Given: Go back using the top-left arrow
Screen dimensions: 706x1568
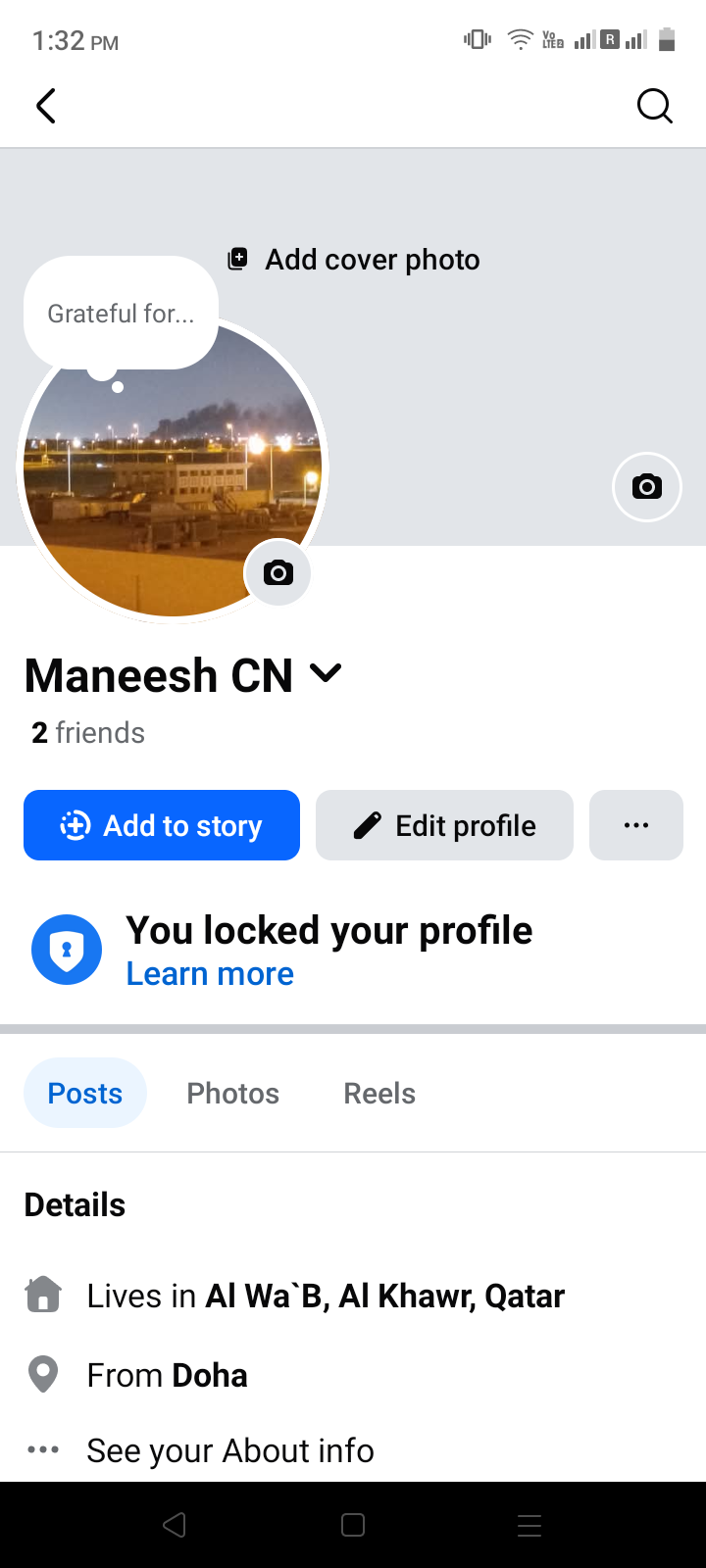Looking at the screenshot, I should (46, 106).
